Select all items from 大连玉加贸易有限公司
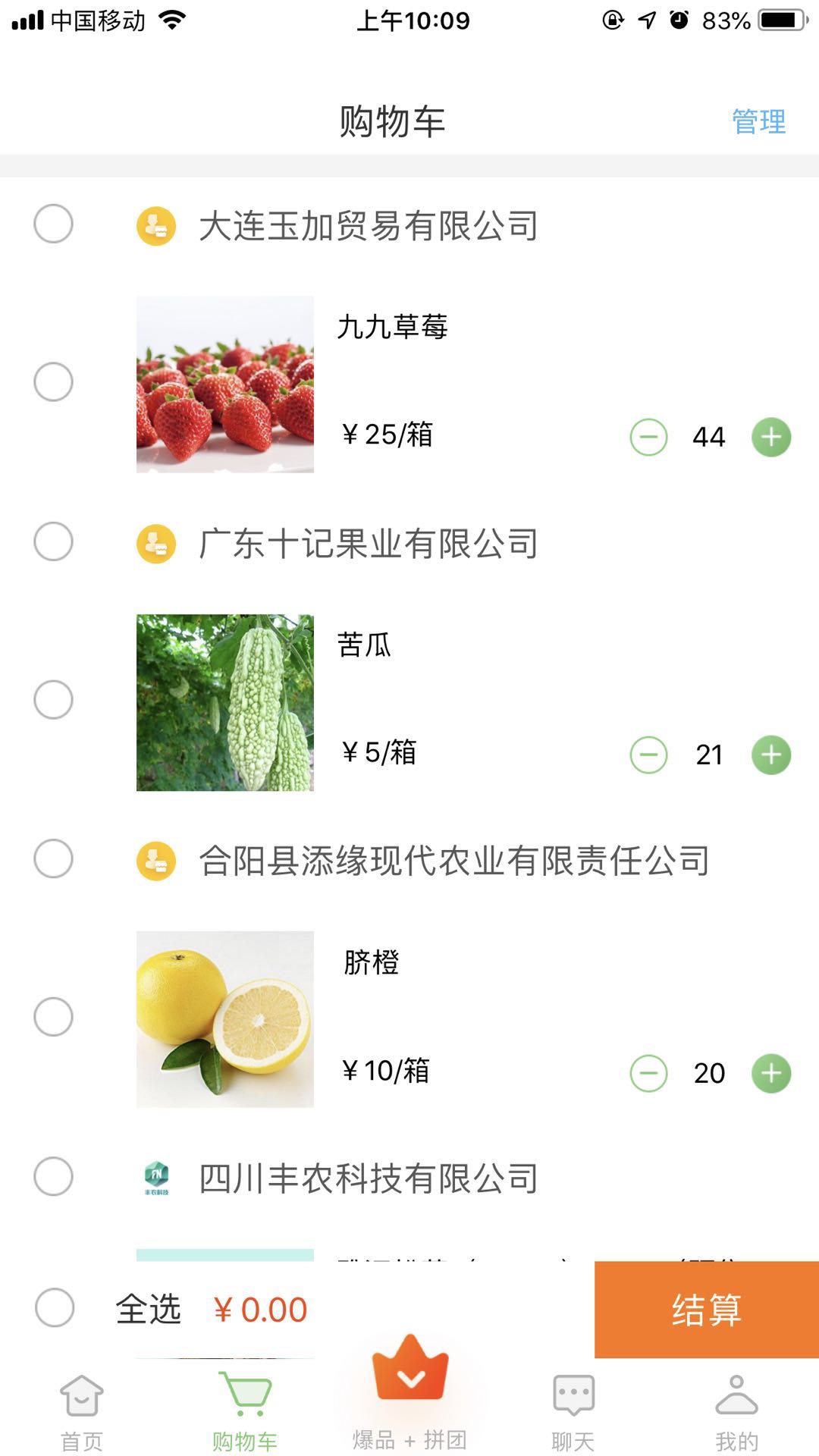The height and width of the screenshot is (1456, 819). 53,224
